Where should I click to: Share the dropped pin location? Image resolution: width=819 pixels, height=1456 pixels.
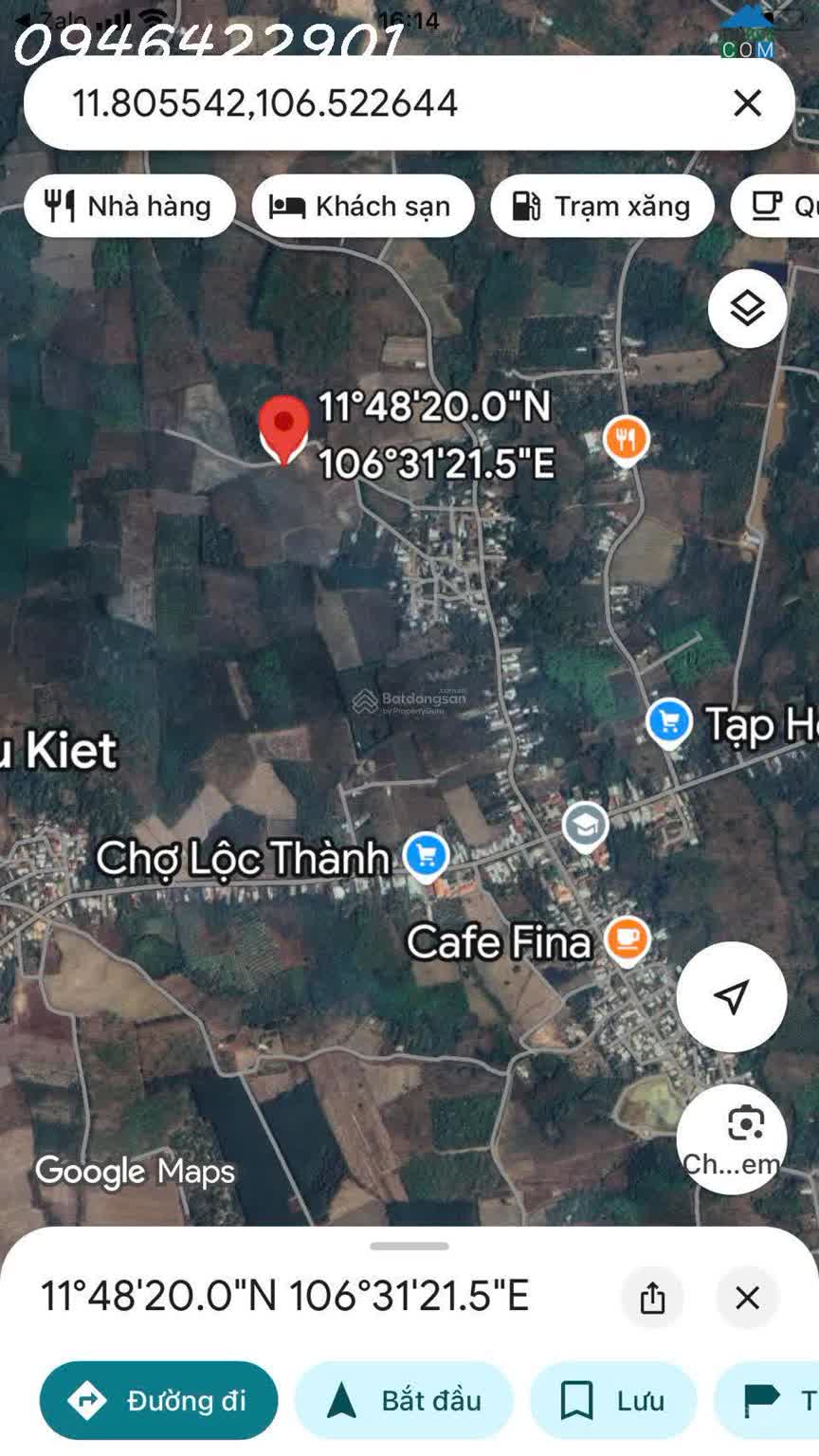click(x=652, y=1297)
